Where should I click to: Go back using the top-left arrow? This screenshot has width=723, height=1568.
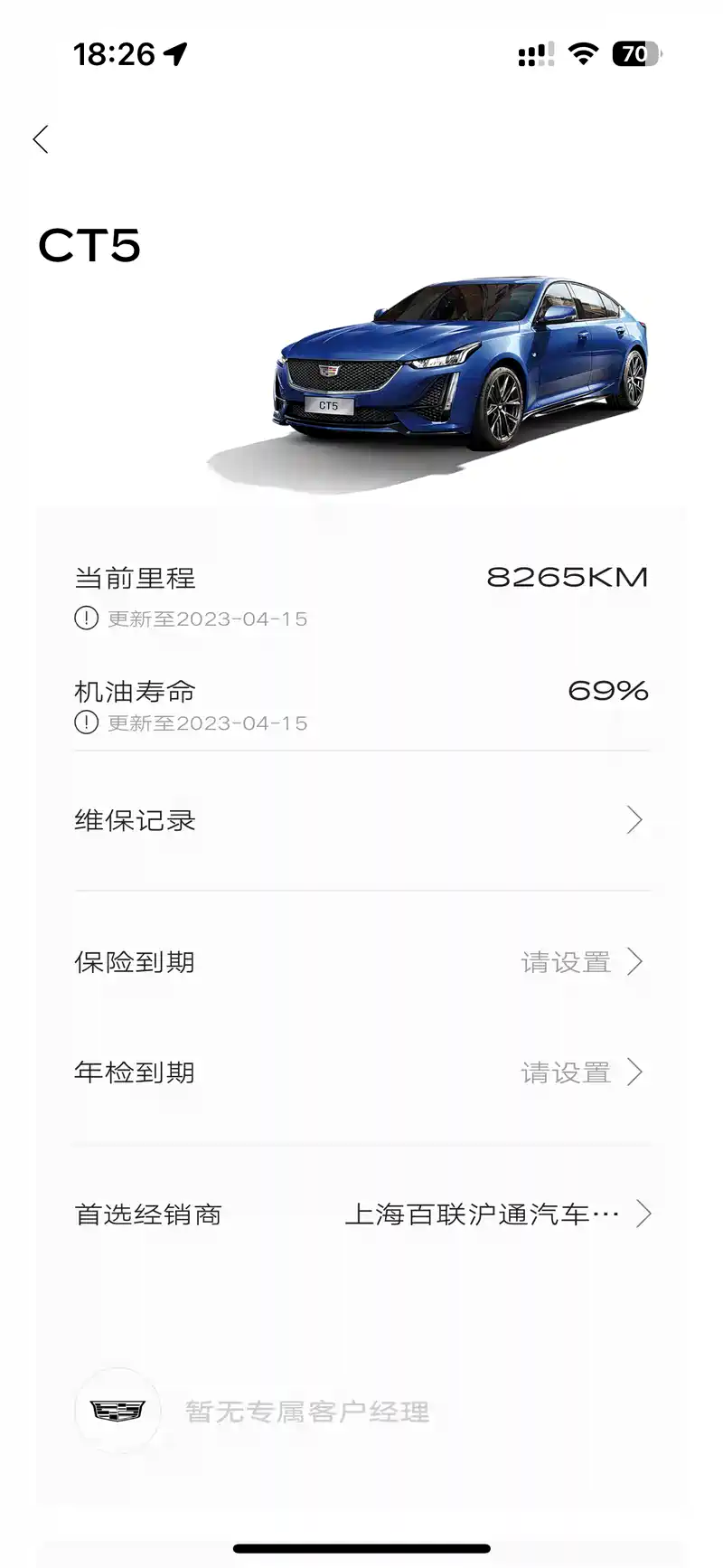41,139
